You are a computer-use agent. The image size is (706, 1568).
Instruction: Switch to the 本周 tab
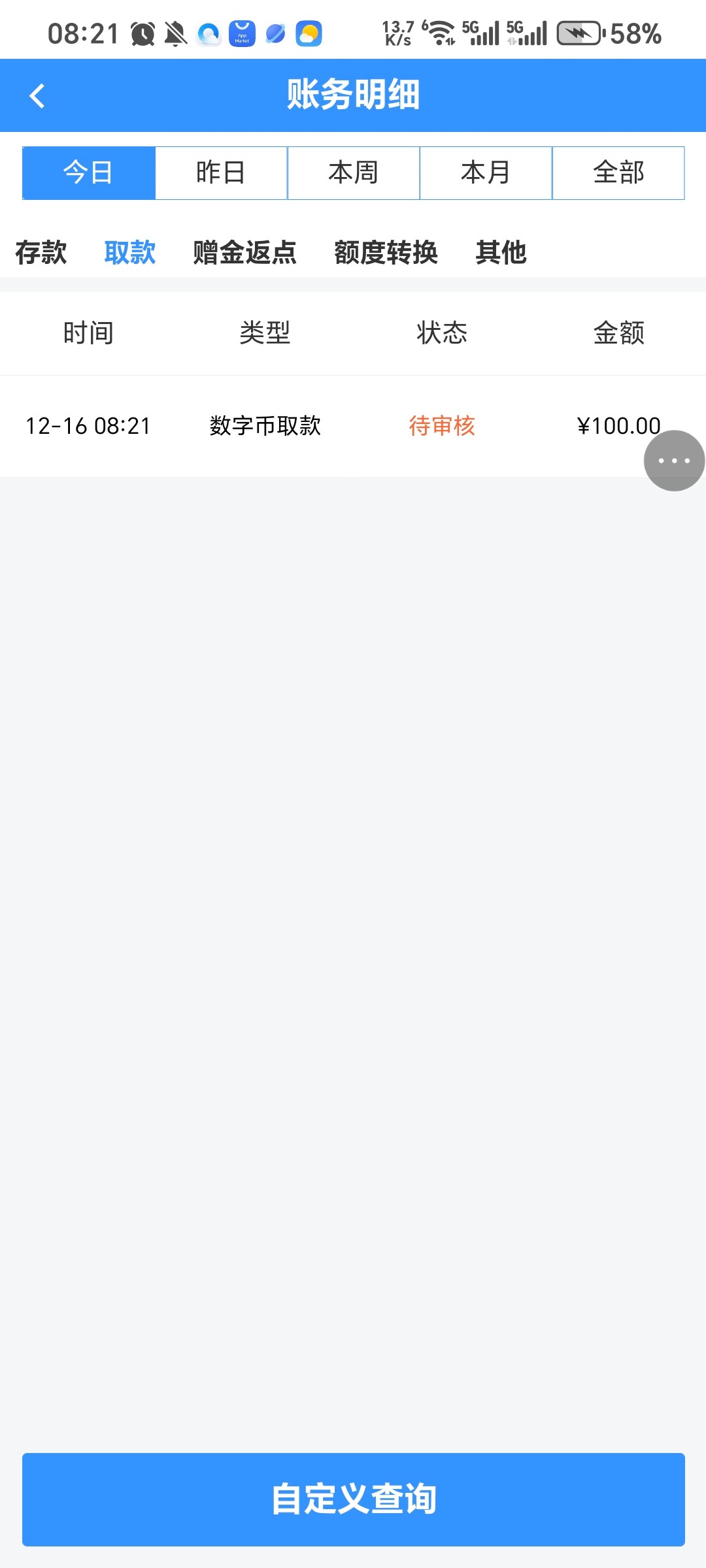353,172
